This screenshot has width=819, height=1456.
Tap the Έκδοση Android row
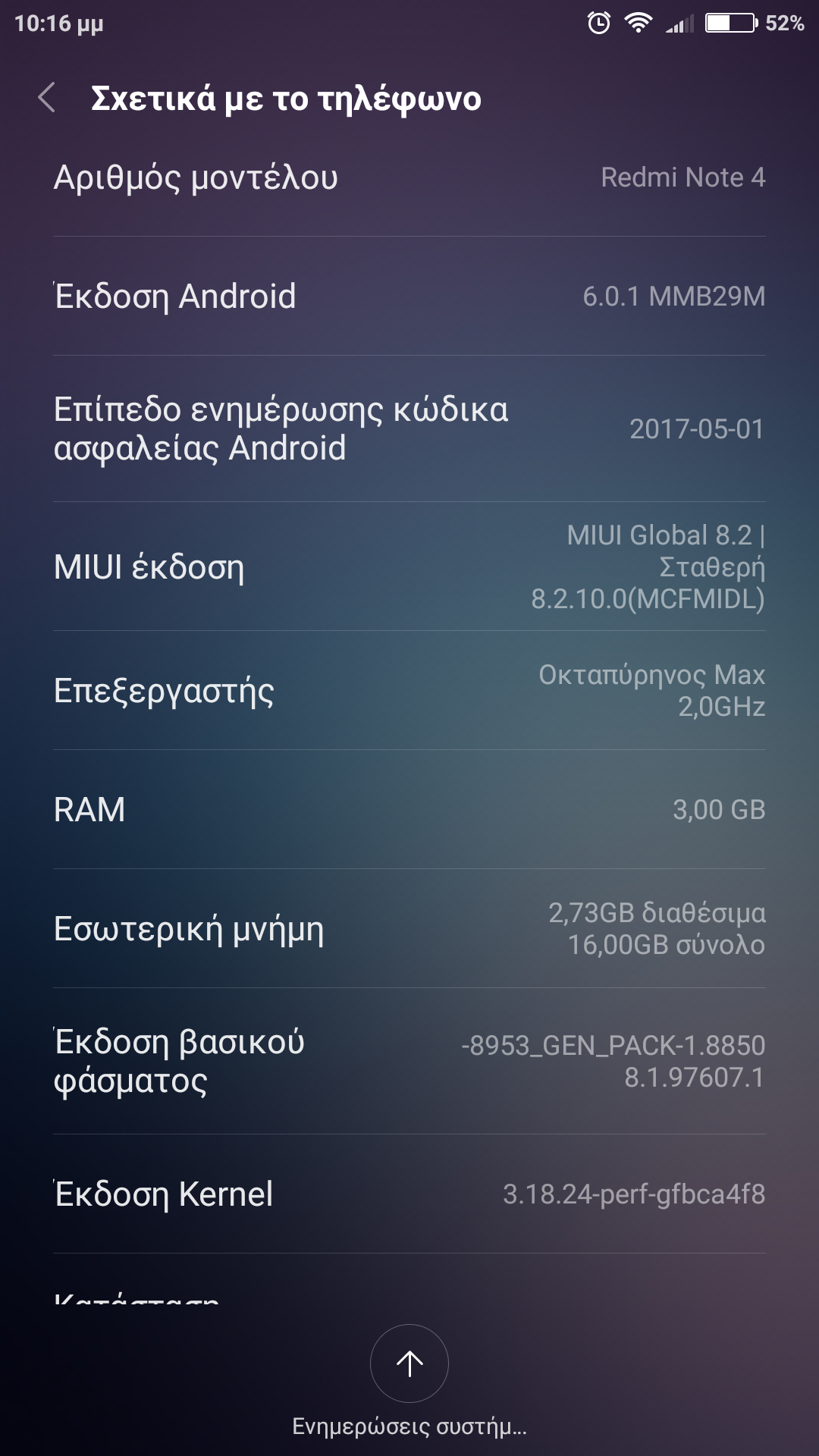(409, 297)
